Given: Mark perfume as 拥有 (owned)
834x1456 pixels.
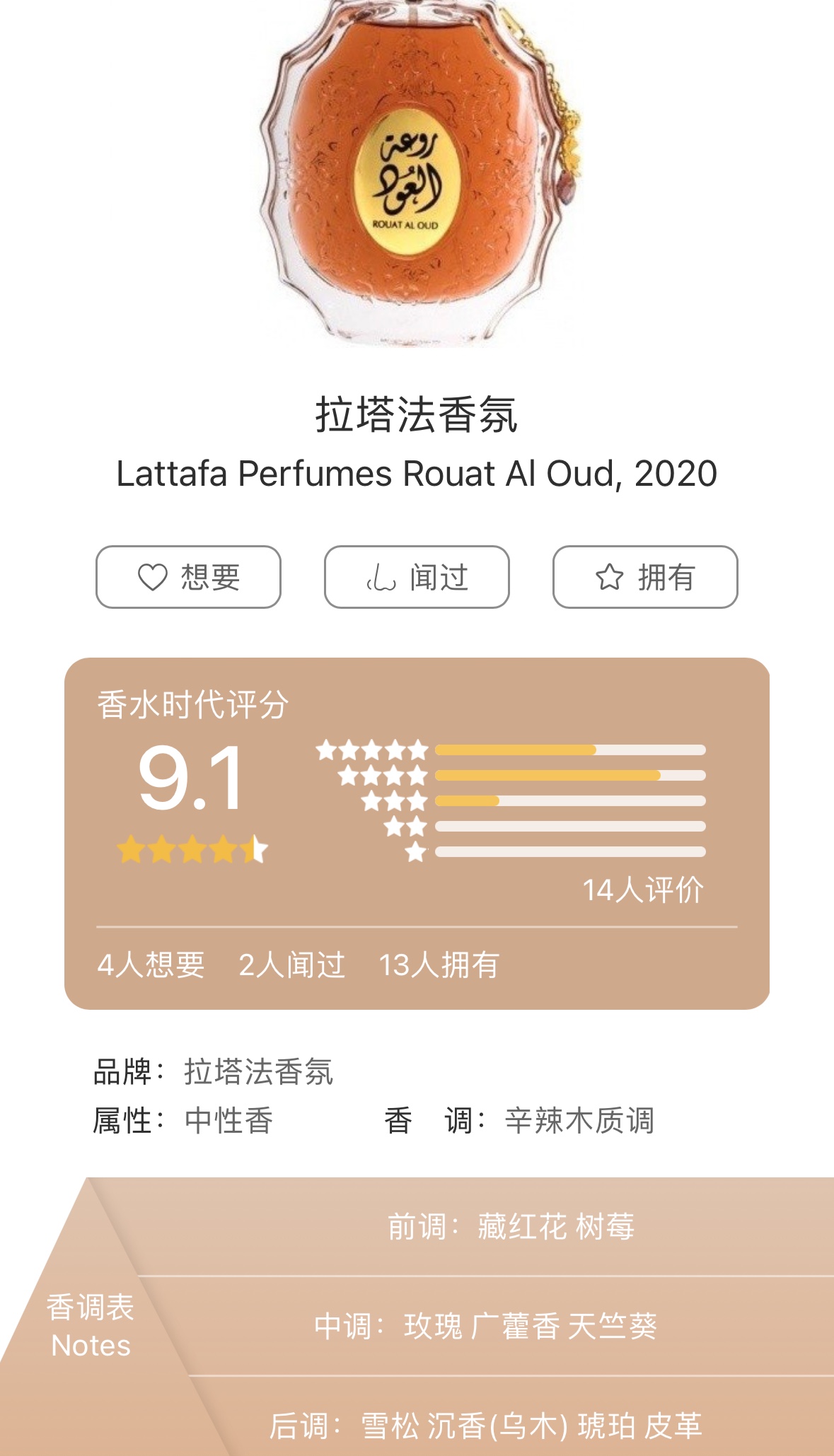Looking at the screenshot, I should pos(645,577).
